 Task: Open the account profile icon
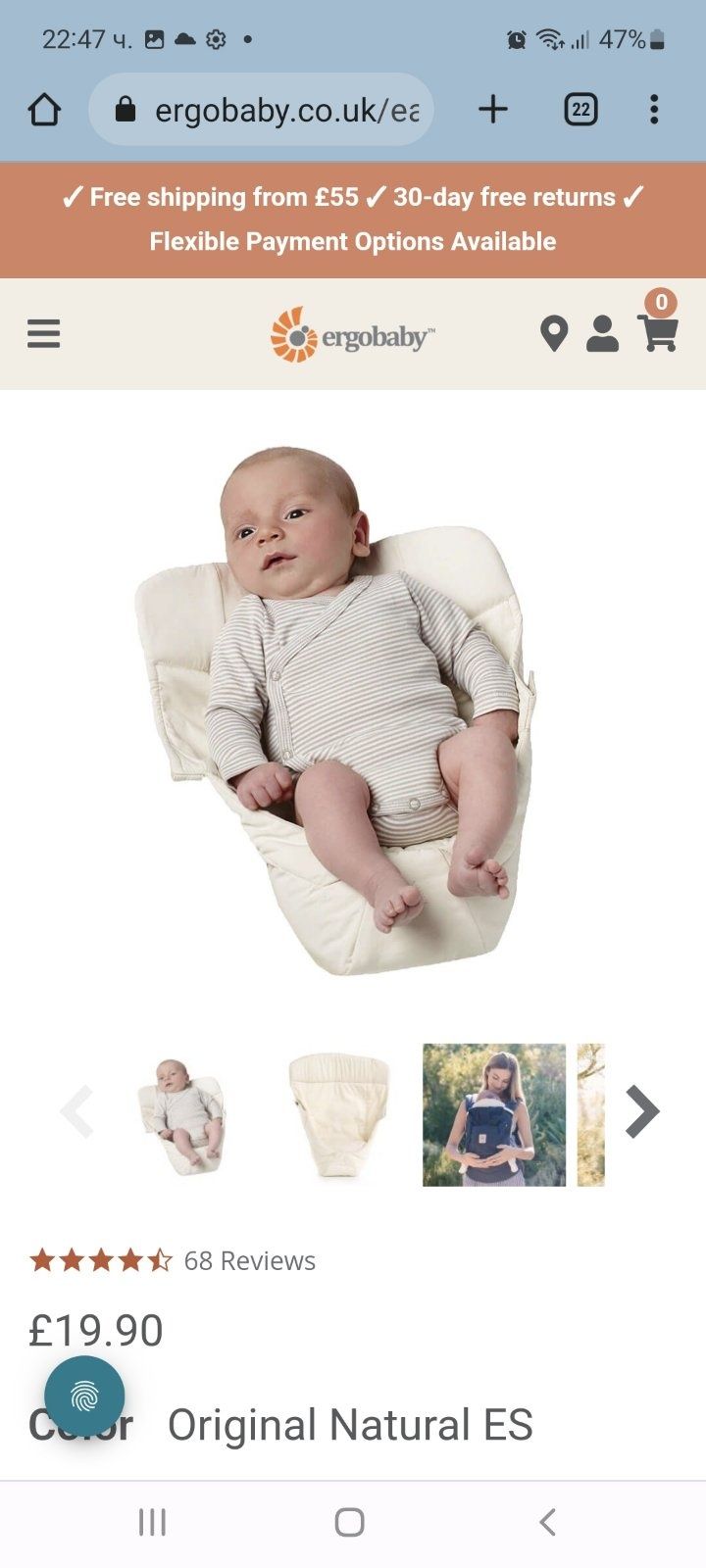pos(602,334)
